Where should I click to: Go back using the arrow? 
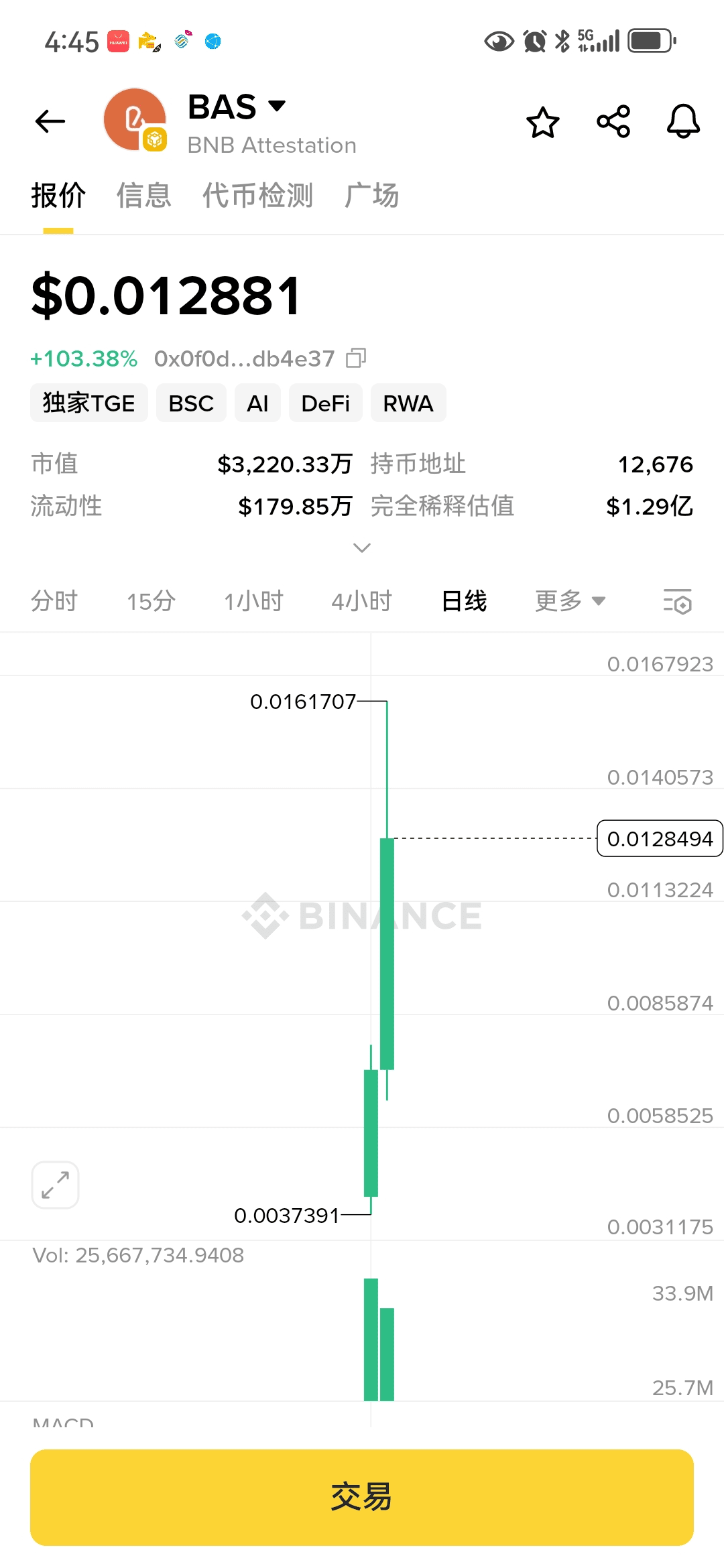50,121
